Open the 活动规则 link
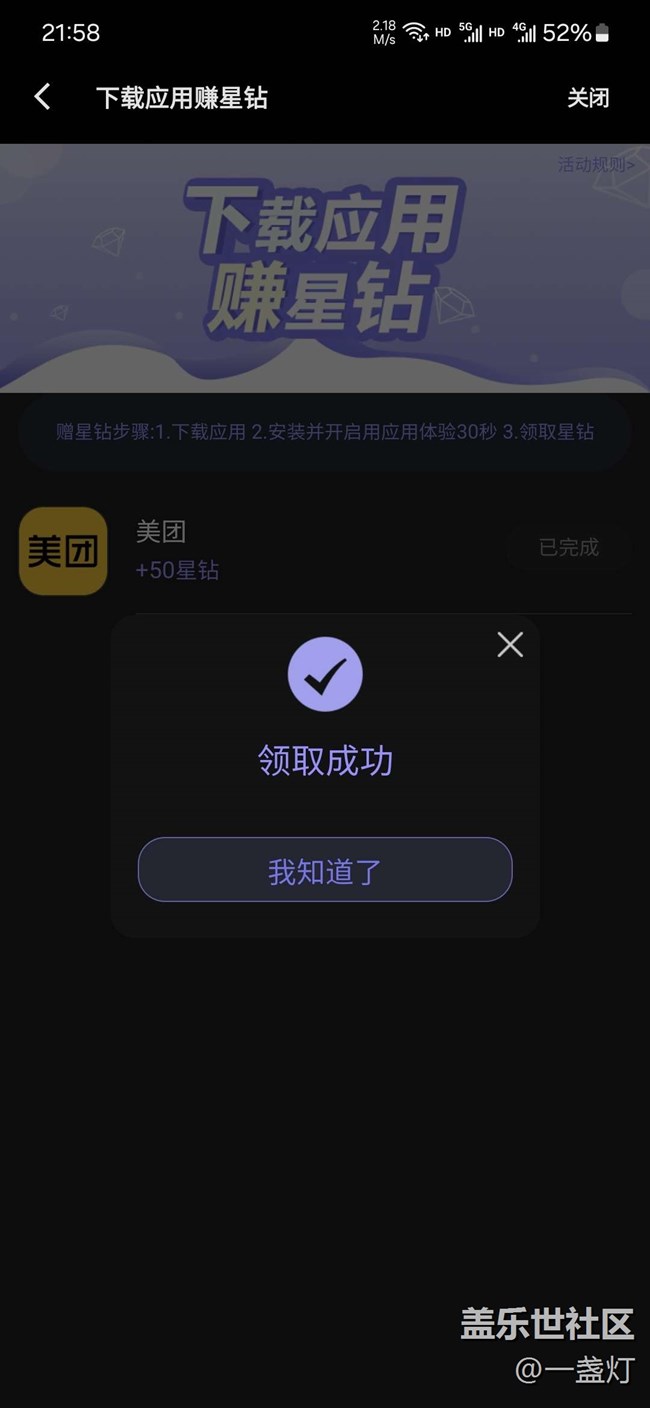650x1408 pixels. (595, 164)
